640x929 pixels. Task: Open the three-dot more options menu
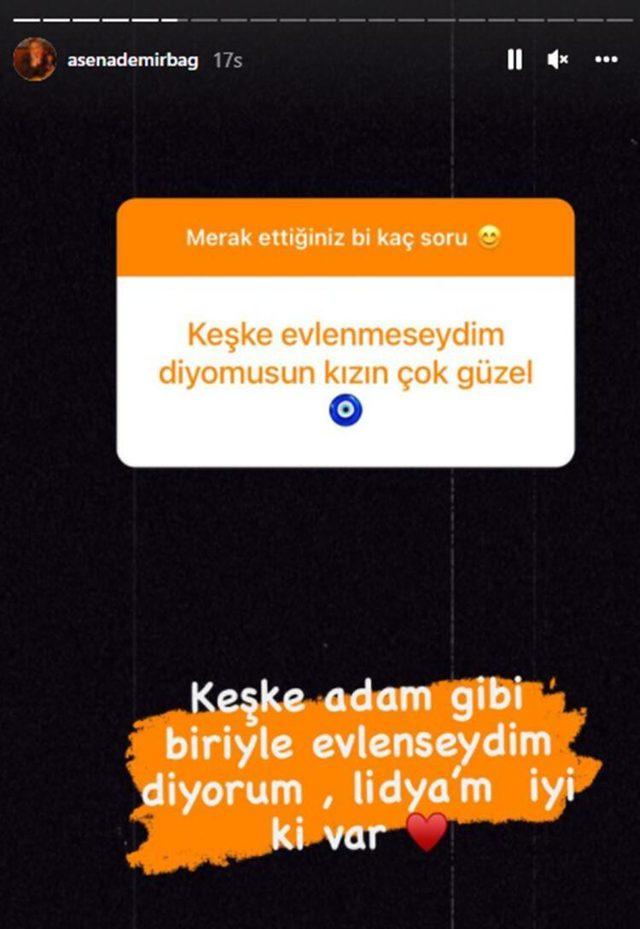coord(606,60)
